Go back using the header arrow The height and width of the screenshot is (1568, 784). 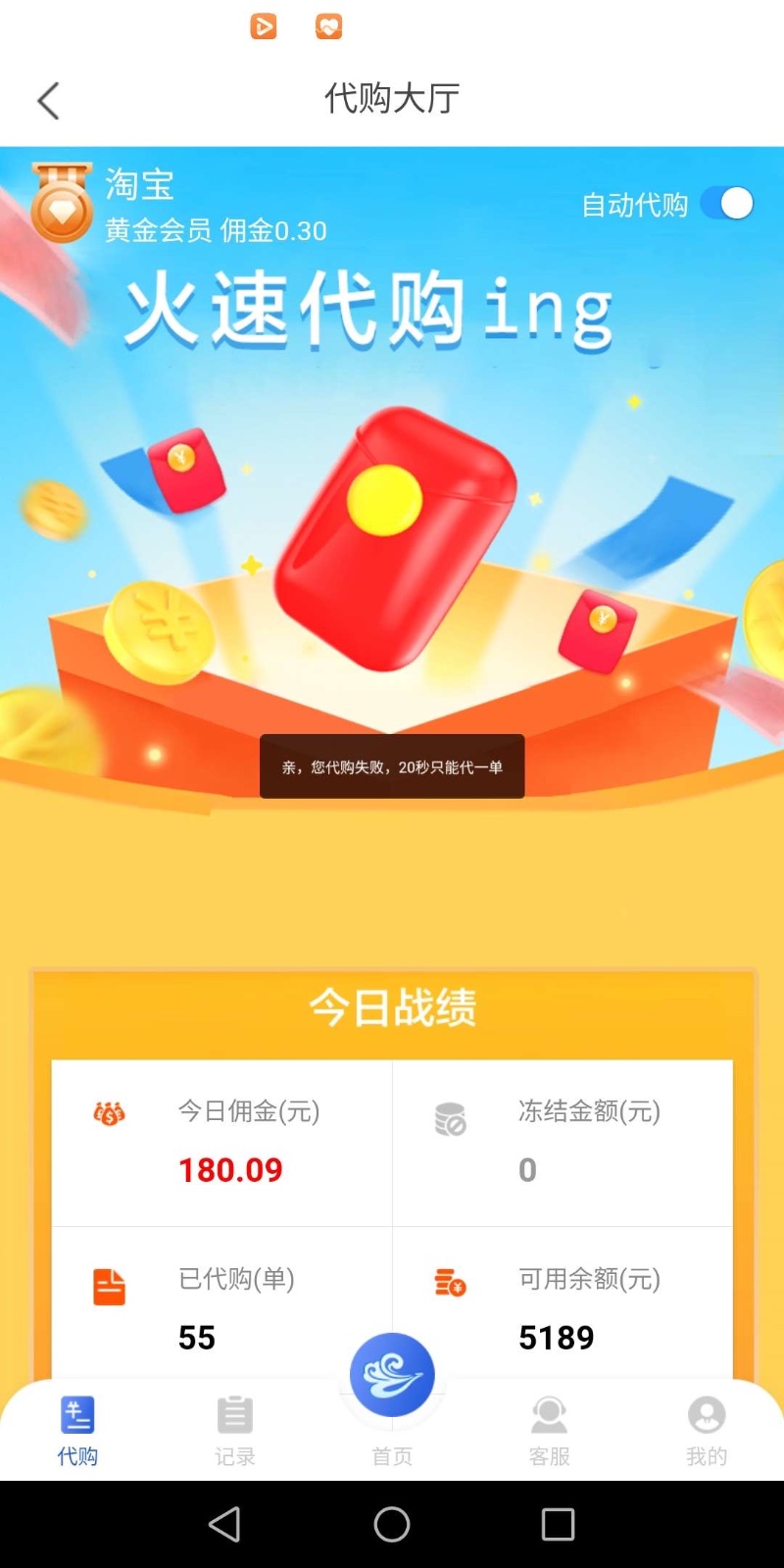click(48, 100)
